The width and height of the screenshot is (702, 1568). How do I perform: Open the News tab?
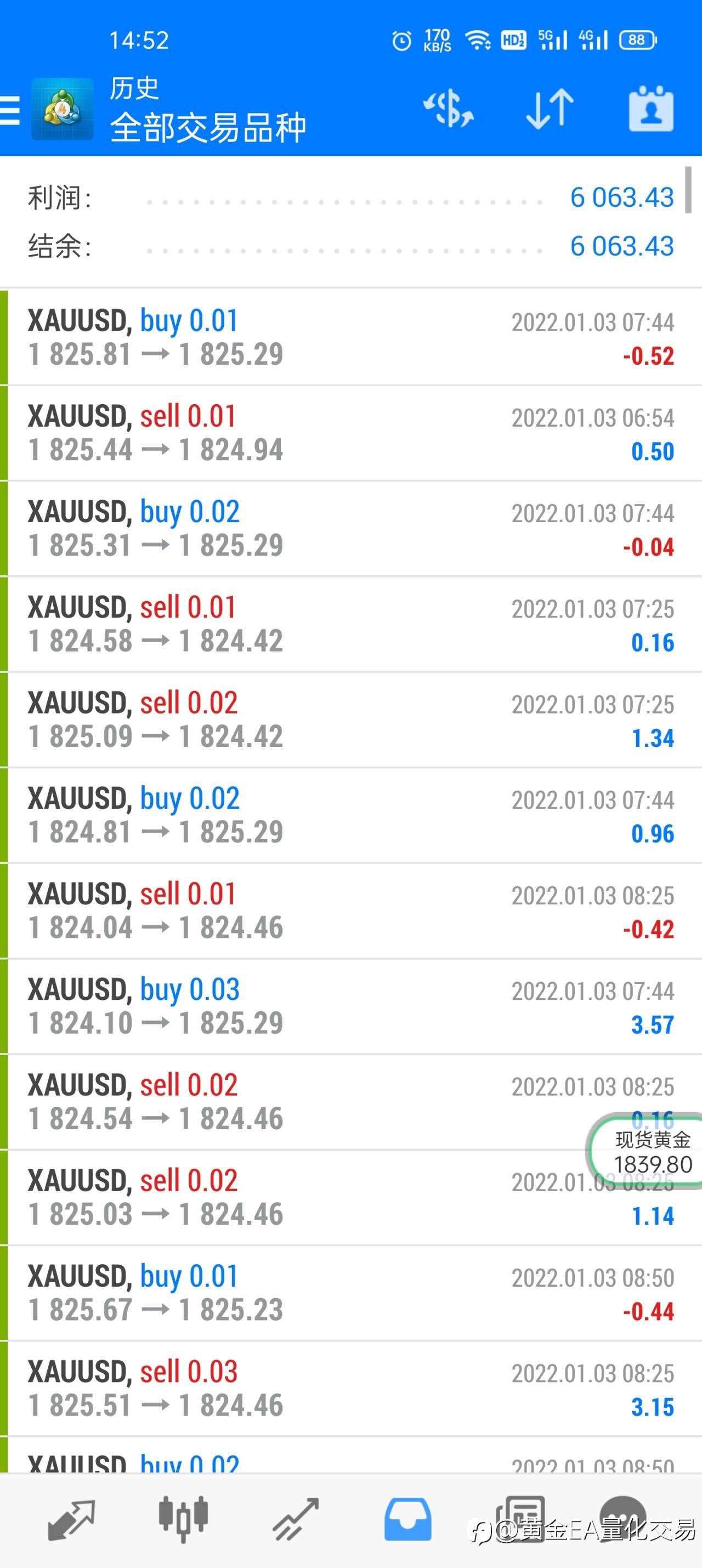(x=520, y=1520)
